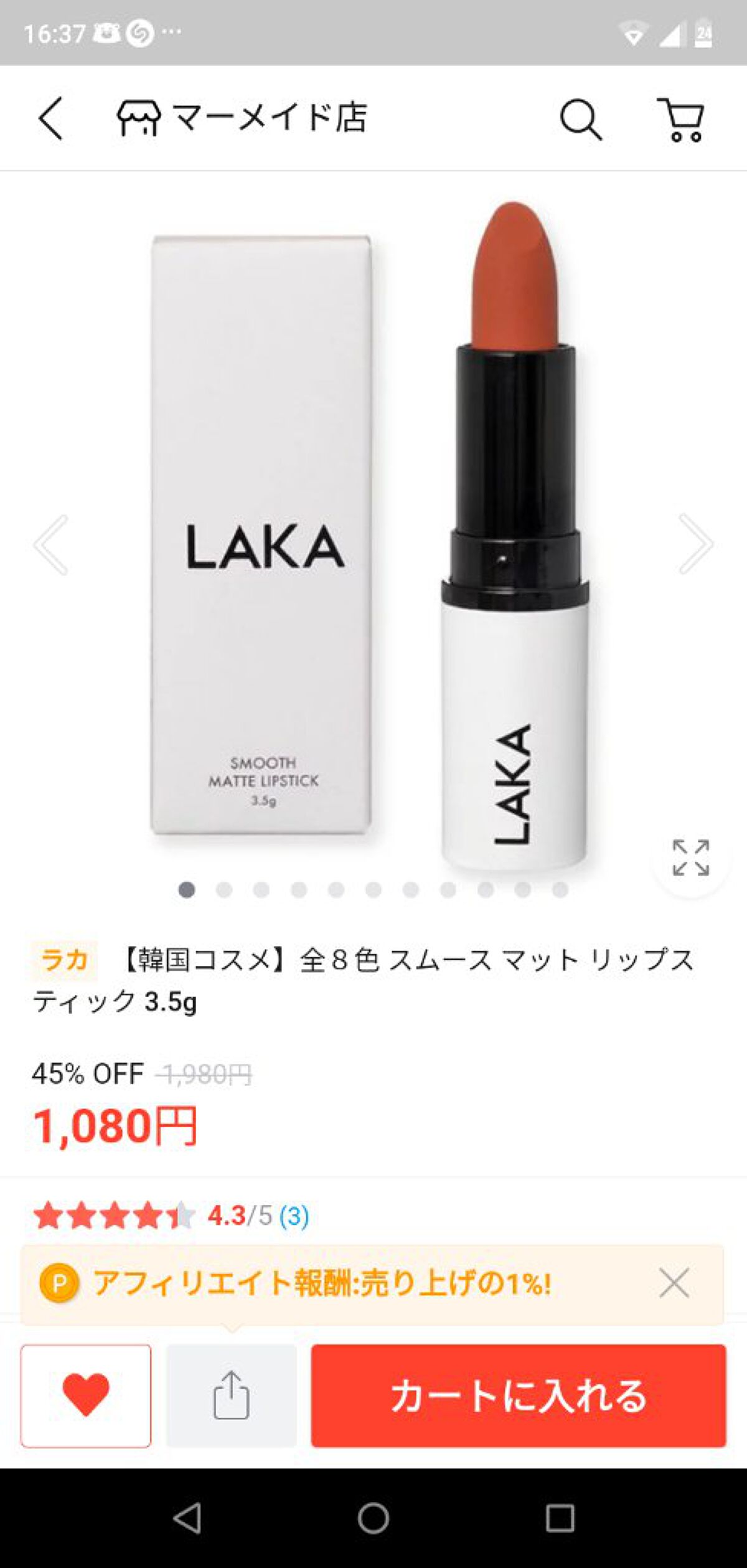Screen dimensions: 747x1568
Task: Share this product
Action: tap(232, 1396)
